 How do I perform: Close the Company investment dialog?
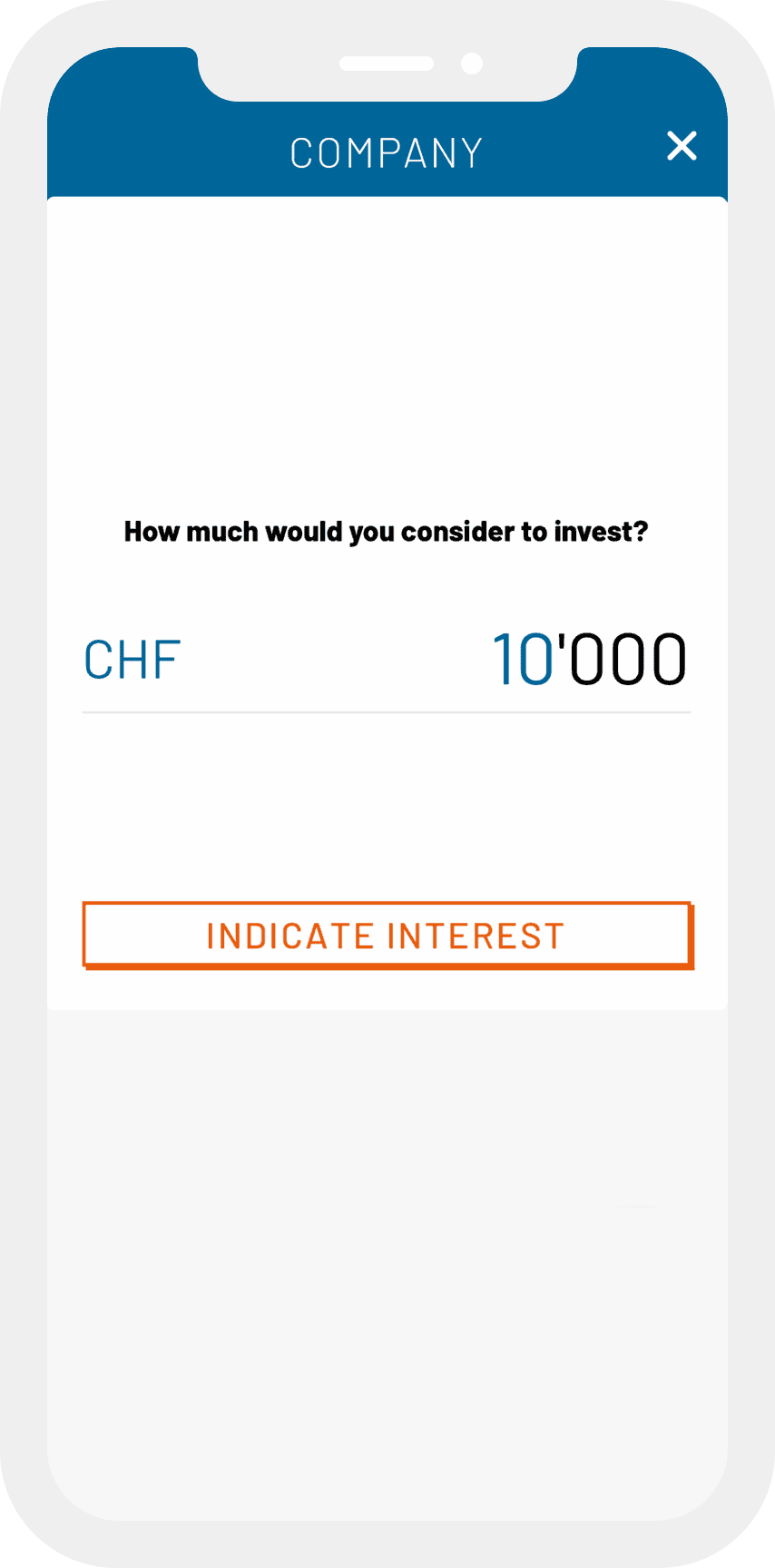[x=682, y=146]
